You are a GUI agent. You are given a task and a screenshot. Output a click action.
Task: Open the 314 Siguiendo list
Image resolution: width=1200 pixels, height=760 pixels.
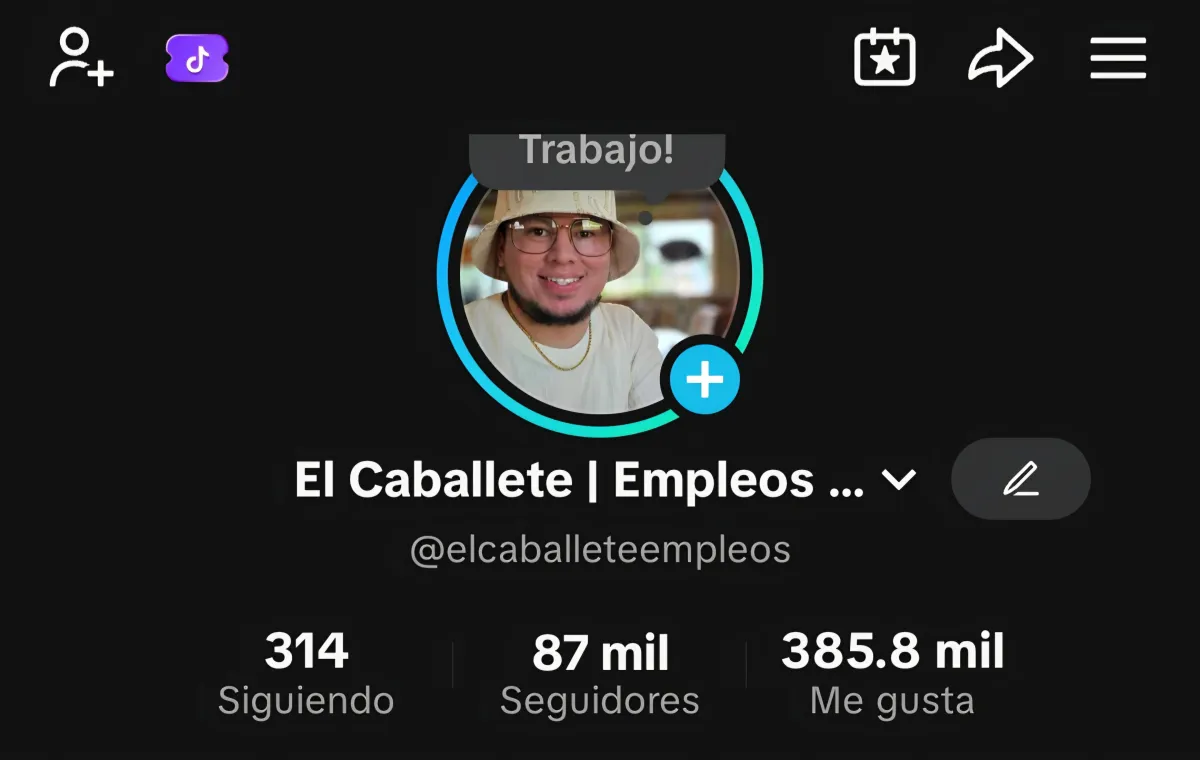306,673
